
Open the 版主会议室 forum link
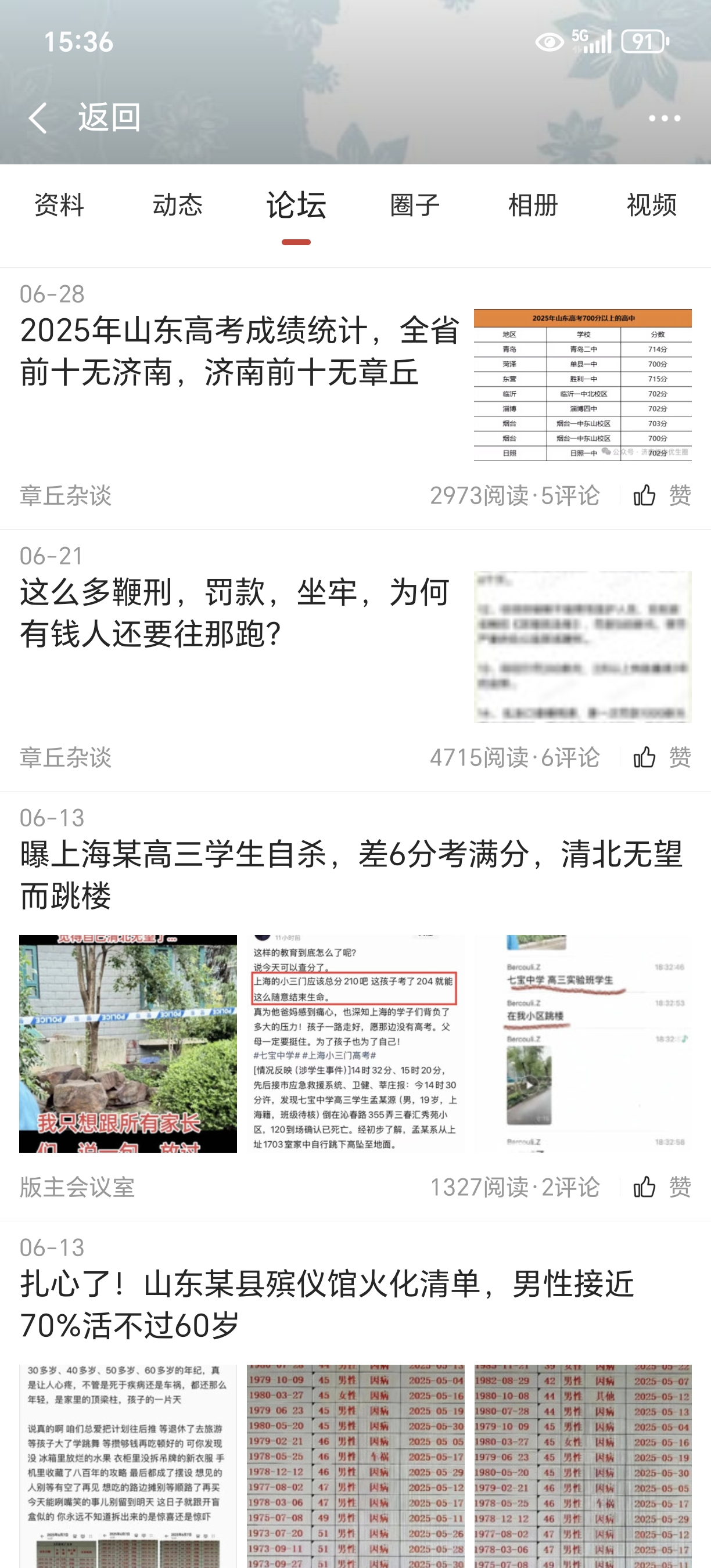tap(77, 1187)
